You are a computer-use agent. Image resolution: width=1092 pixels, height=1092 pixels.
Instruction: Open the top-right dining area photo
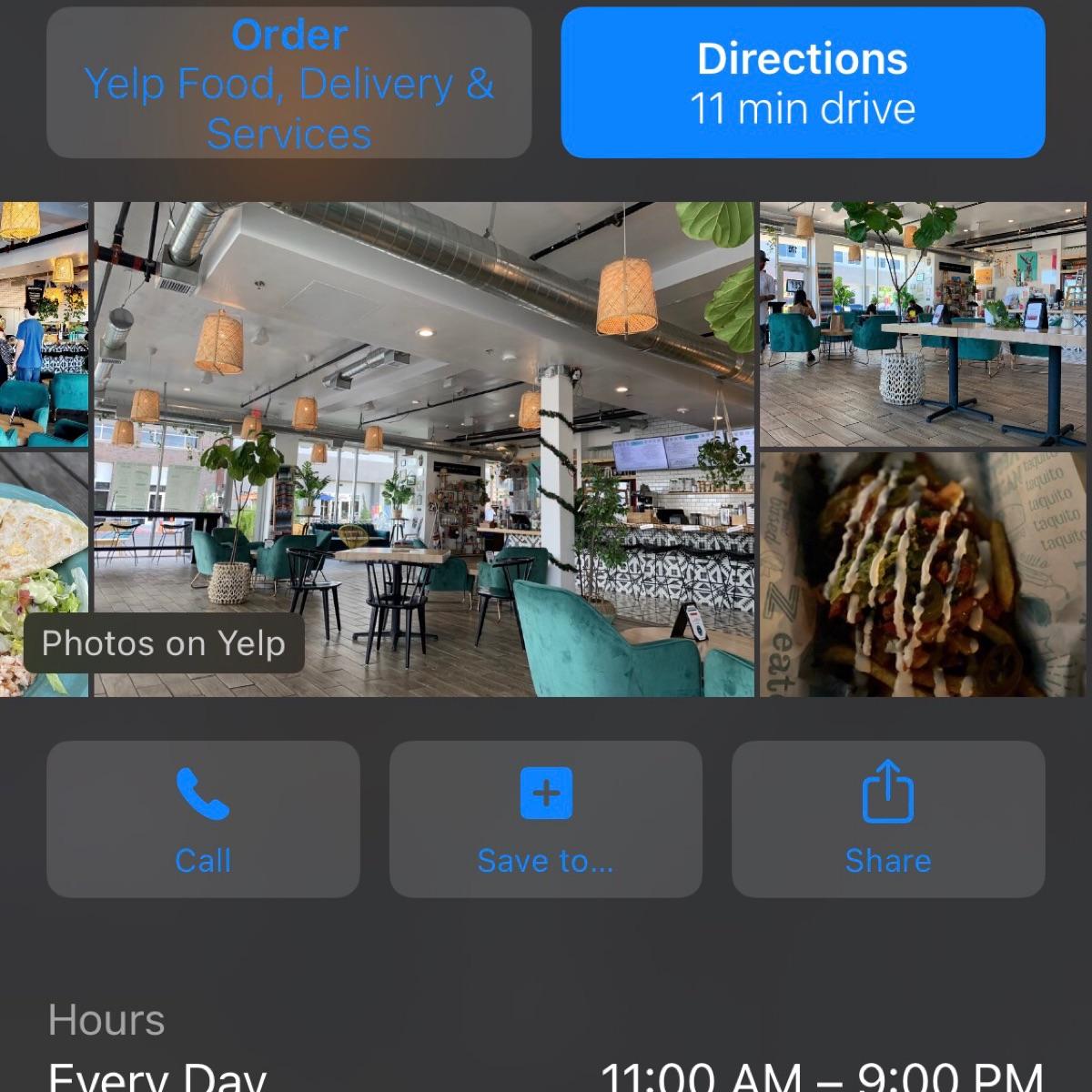coord(923,324)
